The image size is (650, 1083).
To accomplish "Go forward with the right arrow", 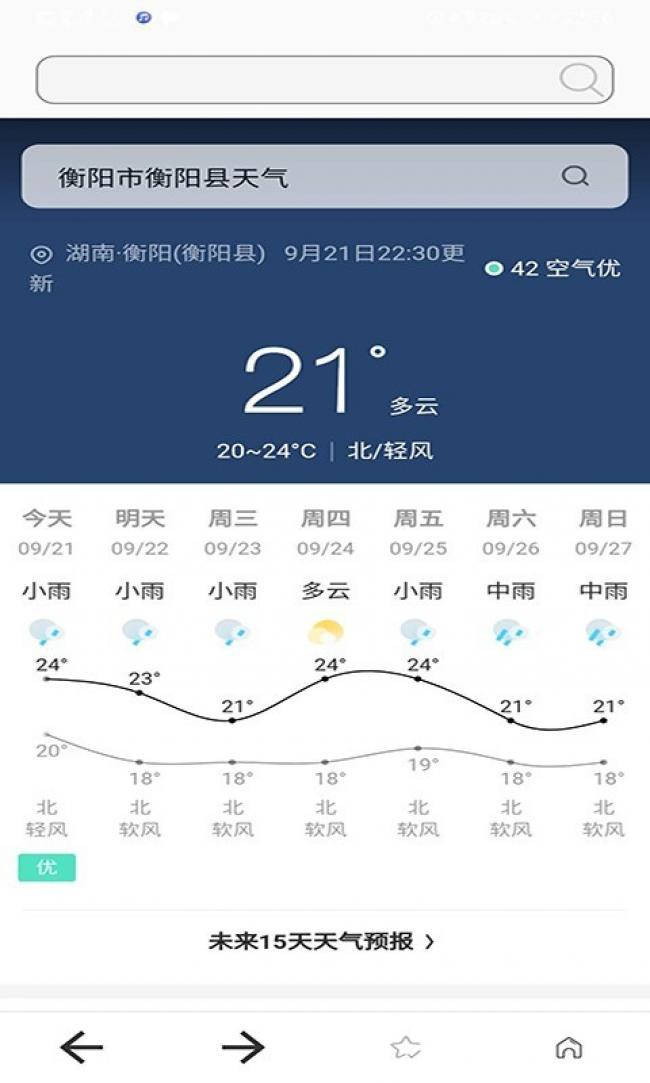I will pos(243,1047).
